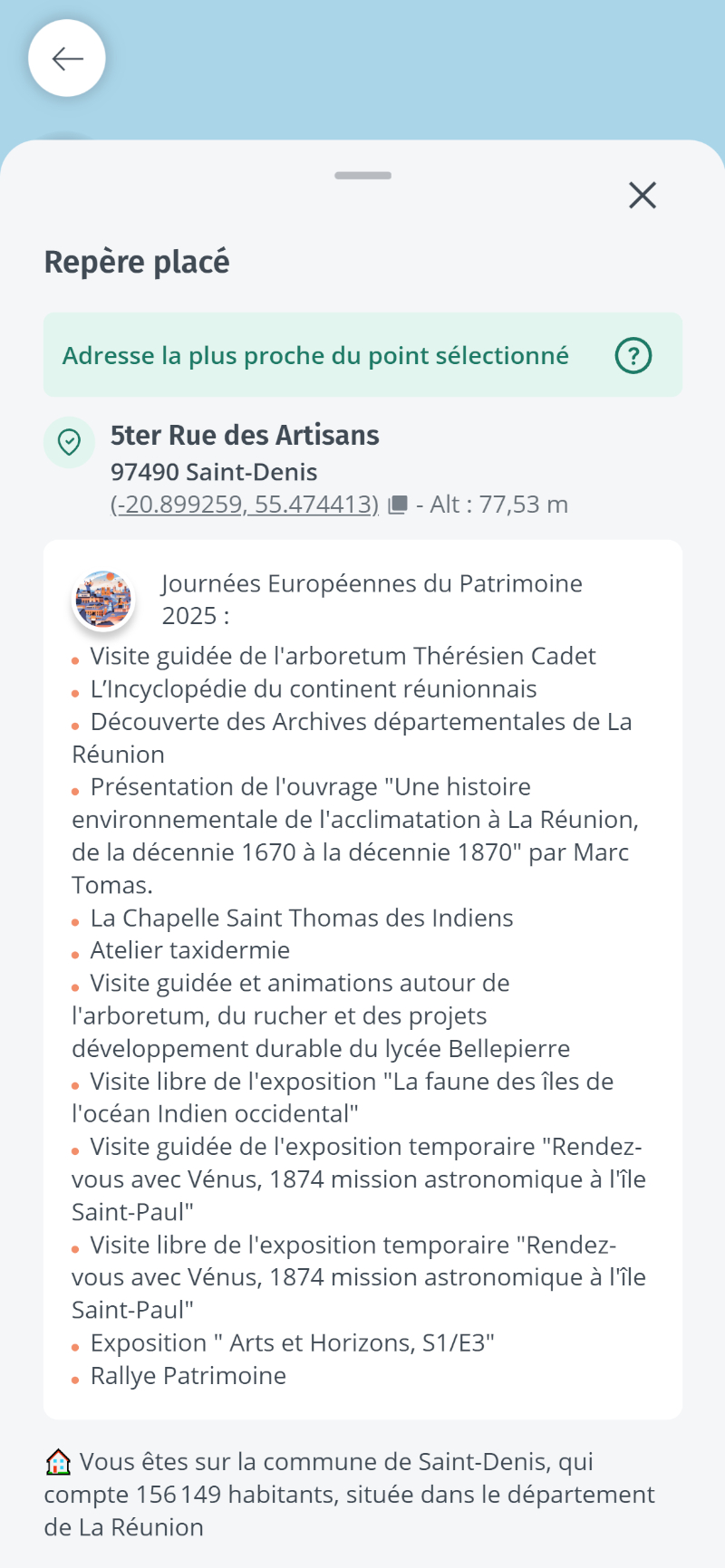The height and width of the screenshot is (1568, 725).
Task: Open the Journées Européennes du Patrimoine card
Action: point(362,979)
